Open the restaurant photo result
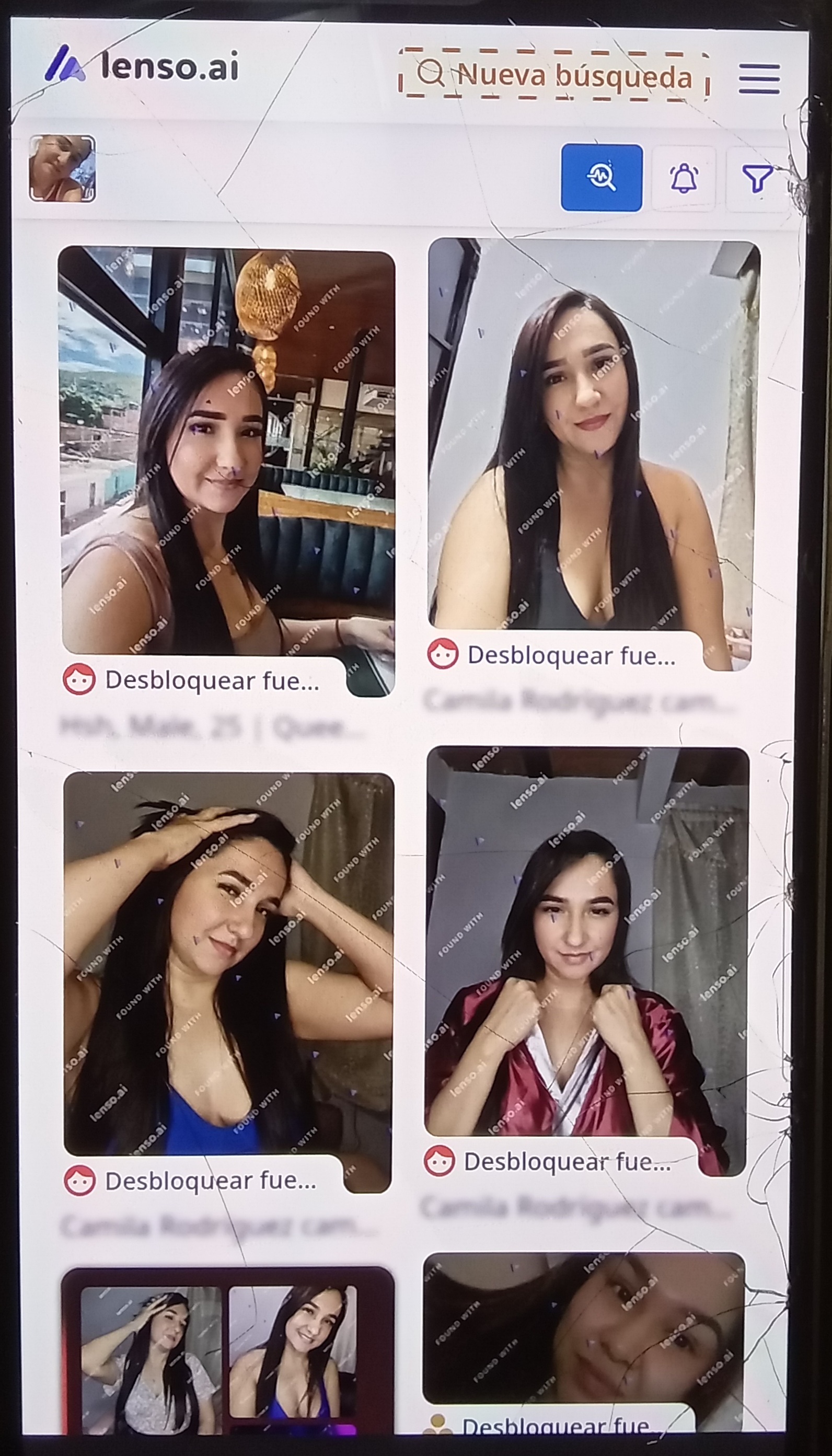Viewport: 832px width, 1456px height. click(227, 452)
